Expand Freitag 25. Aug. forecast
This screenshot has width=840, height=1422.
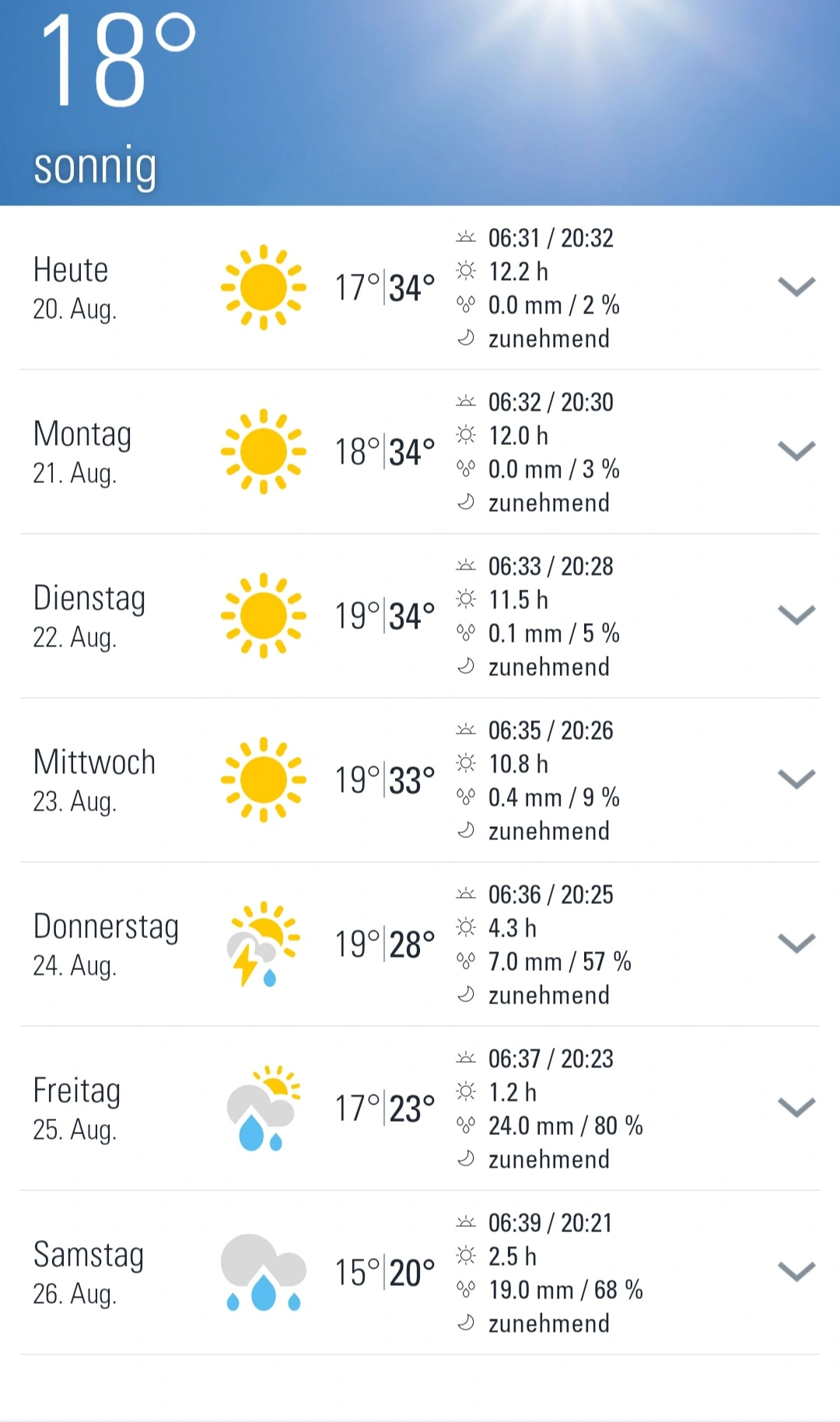coord(796,1108)
